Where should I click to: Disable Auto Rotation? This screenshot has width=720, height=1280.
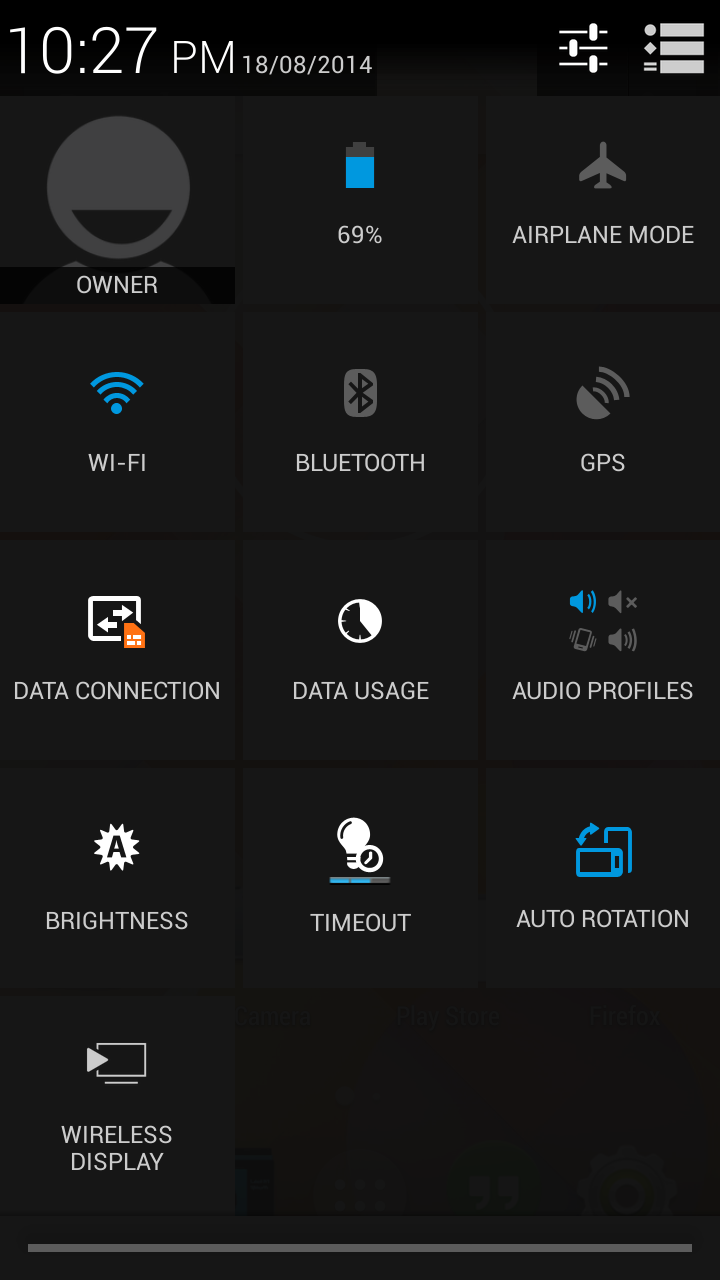coord(602,878)
